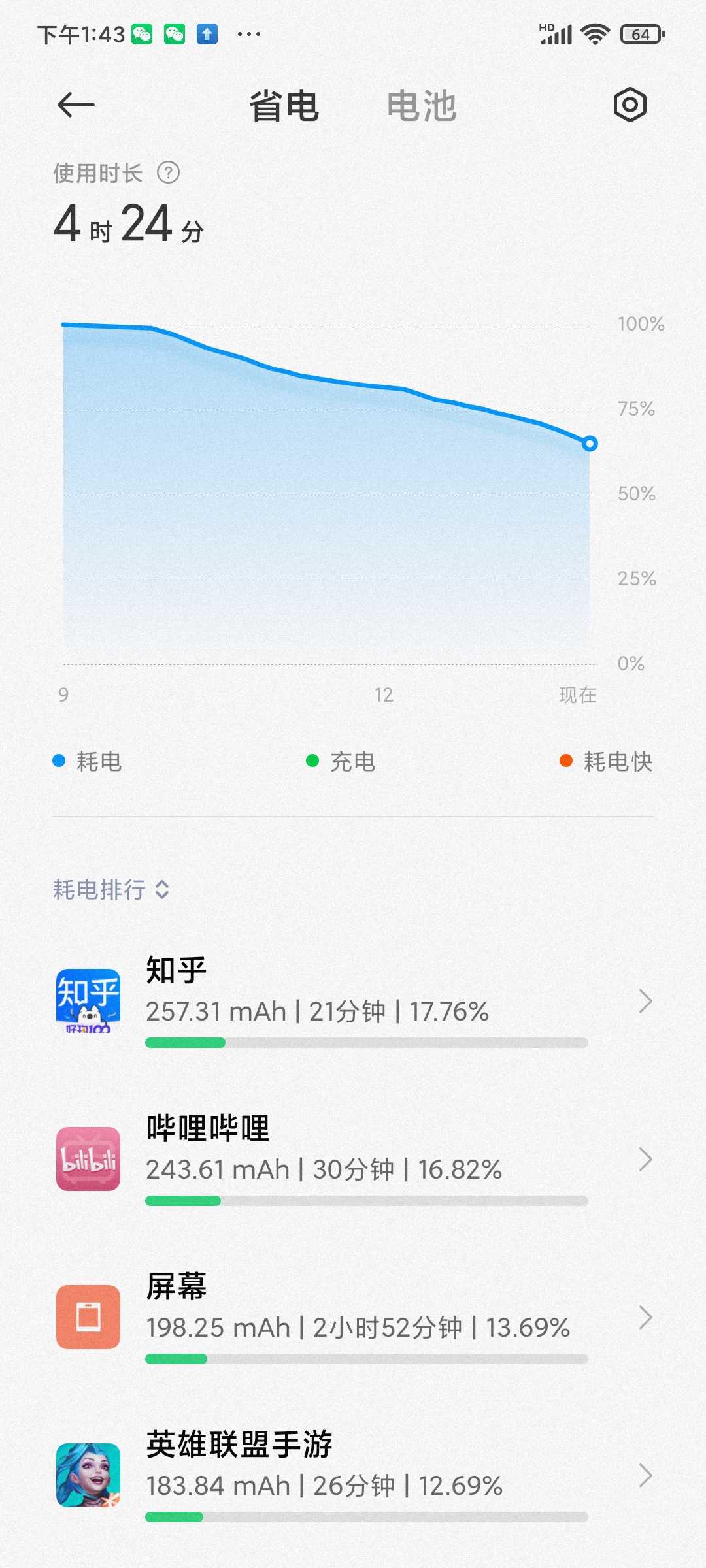706x1568 pixels.
Task: Open 哔哩哔哩 battery usage details
Action: [353, 1159]
